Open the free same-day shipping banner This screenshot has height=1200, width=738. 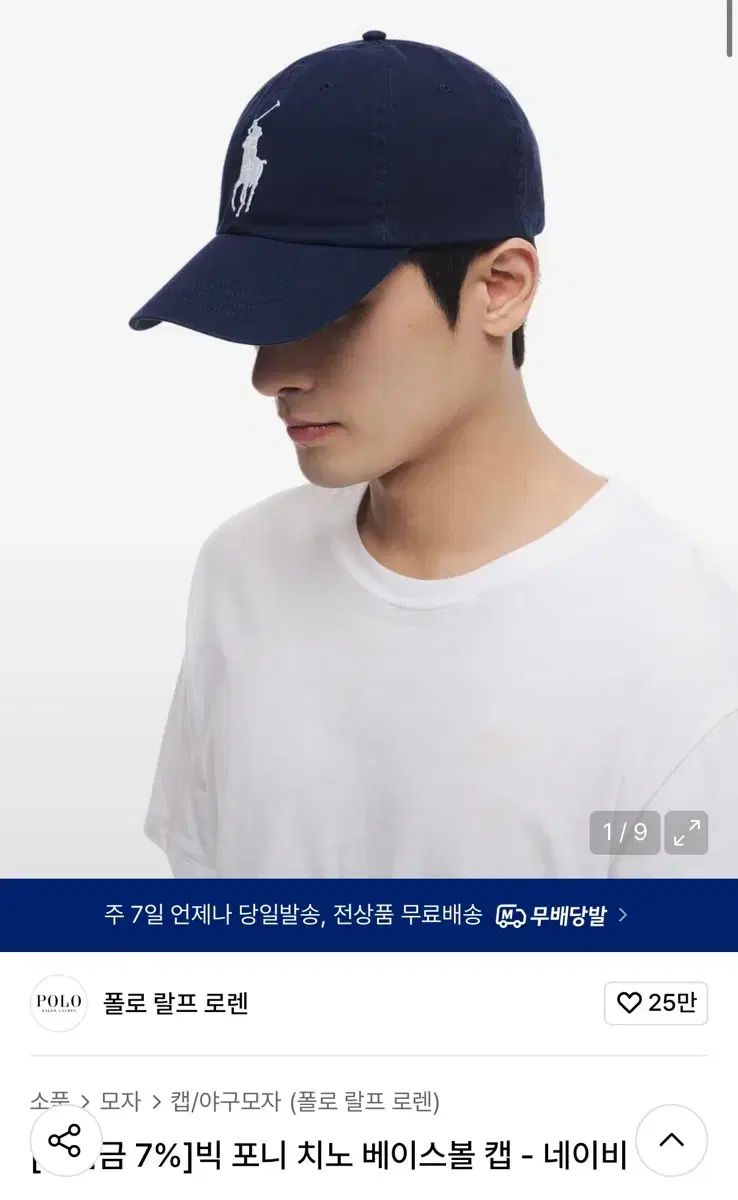pyautogui.click(x=368, y=915)
